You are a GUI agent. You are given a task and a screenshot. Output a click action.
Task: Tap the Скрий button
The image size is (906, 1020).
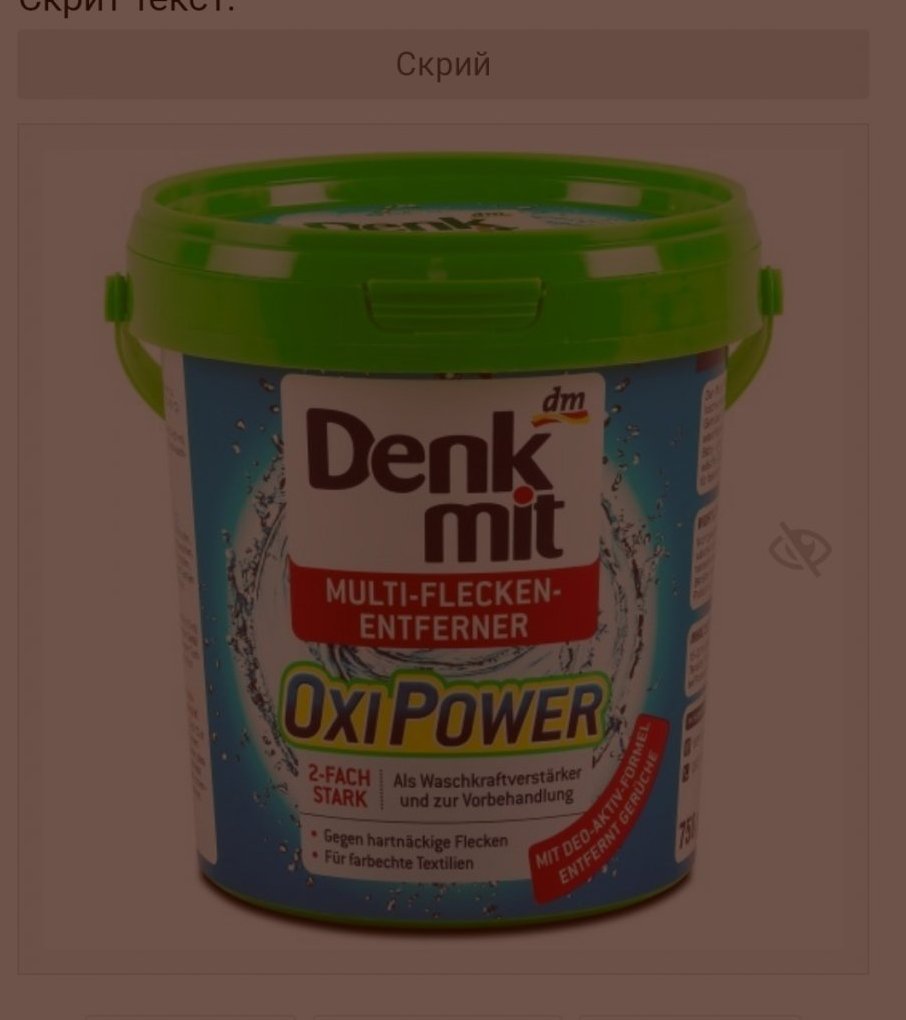pos(443,65)
